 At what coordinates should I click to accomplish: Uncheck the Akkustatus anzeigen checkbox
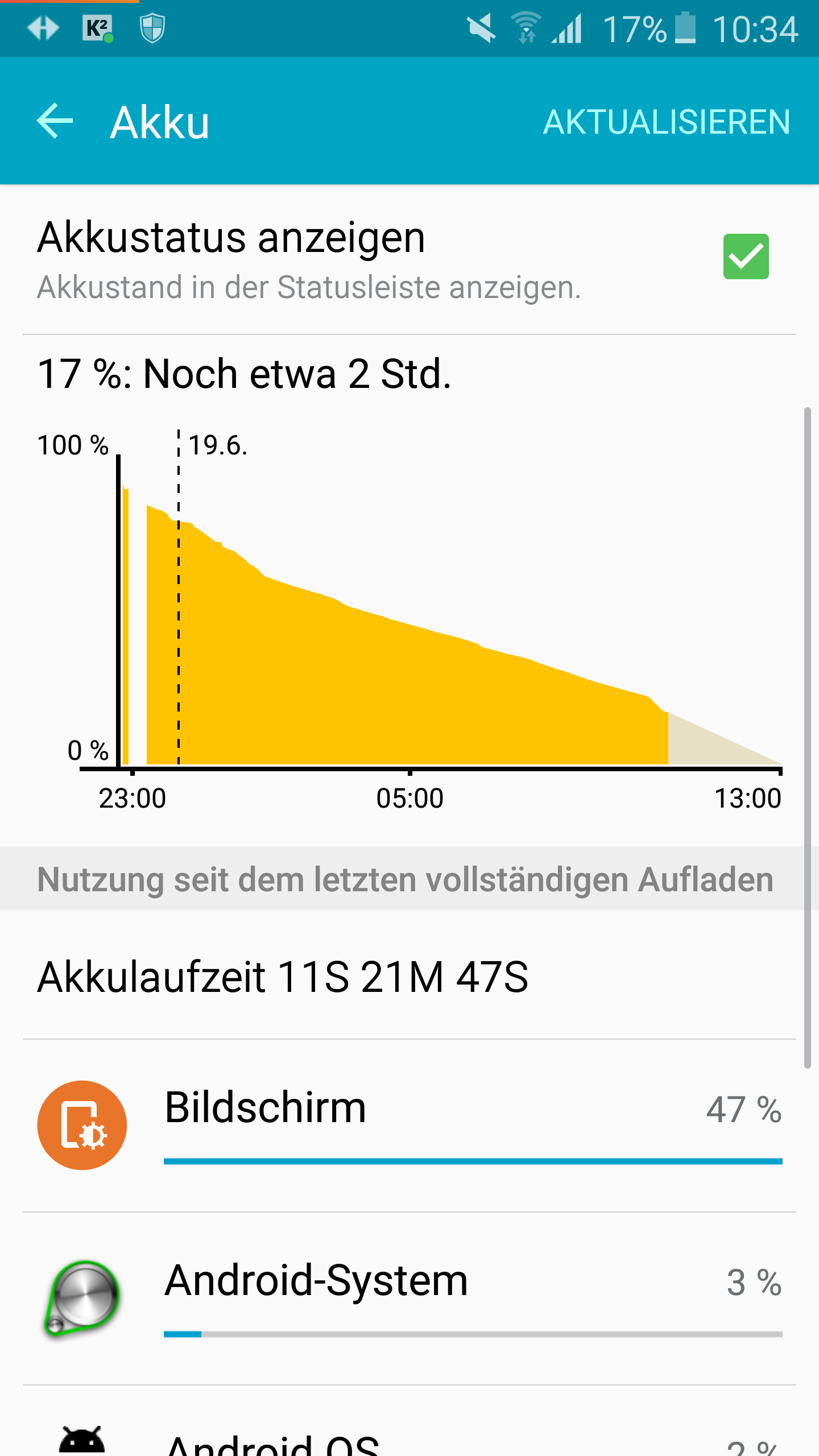746,257
